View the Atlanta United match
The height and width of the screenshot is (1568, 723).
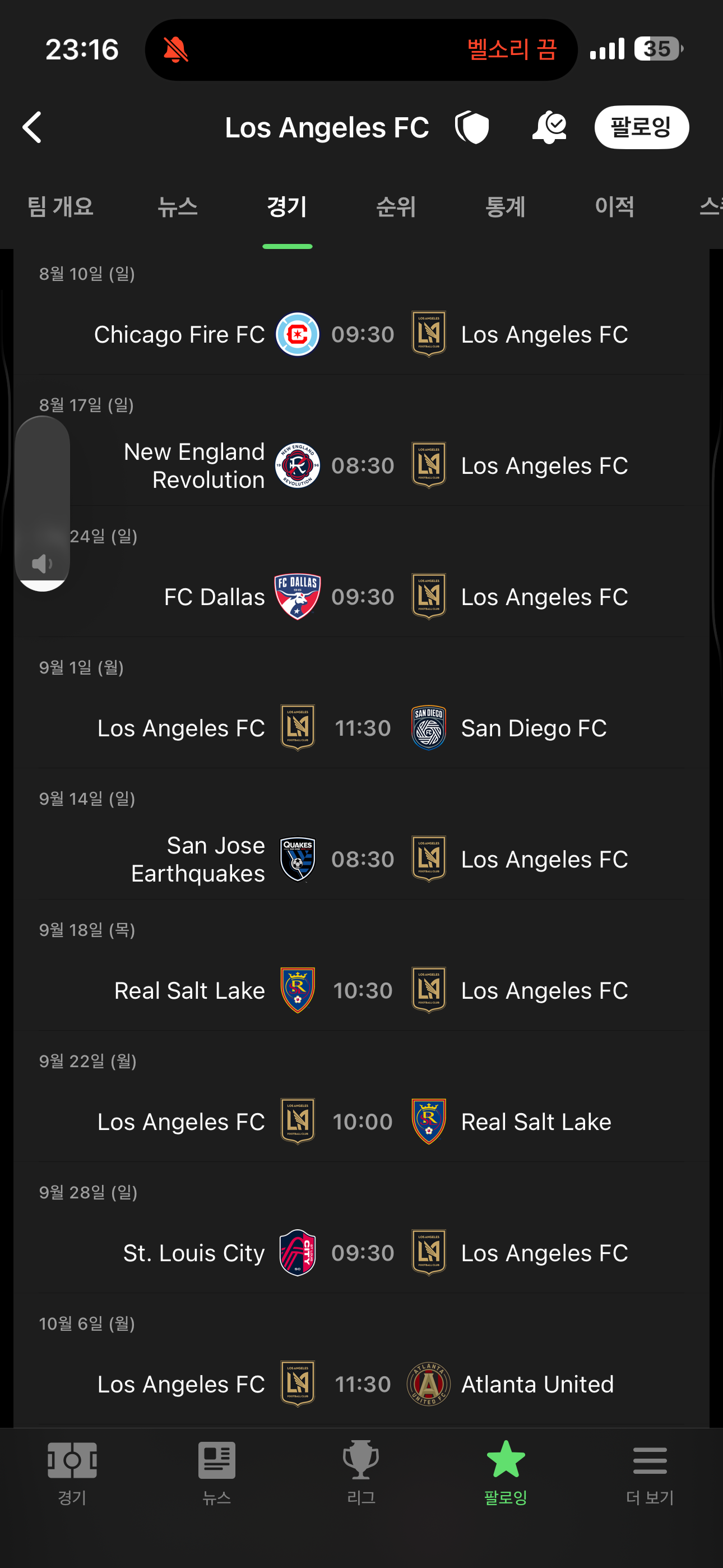(x=361, y=1384)
